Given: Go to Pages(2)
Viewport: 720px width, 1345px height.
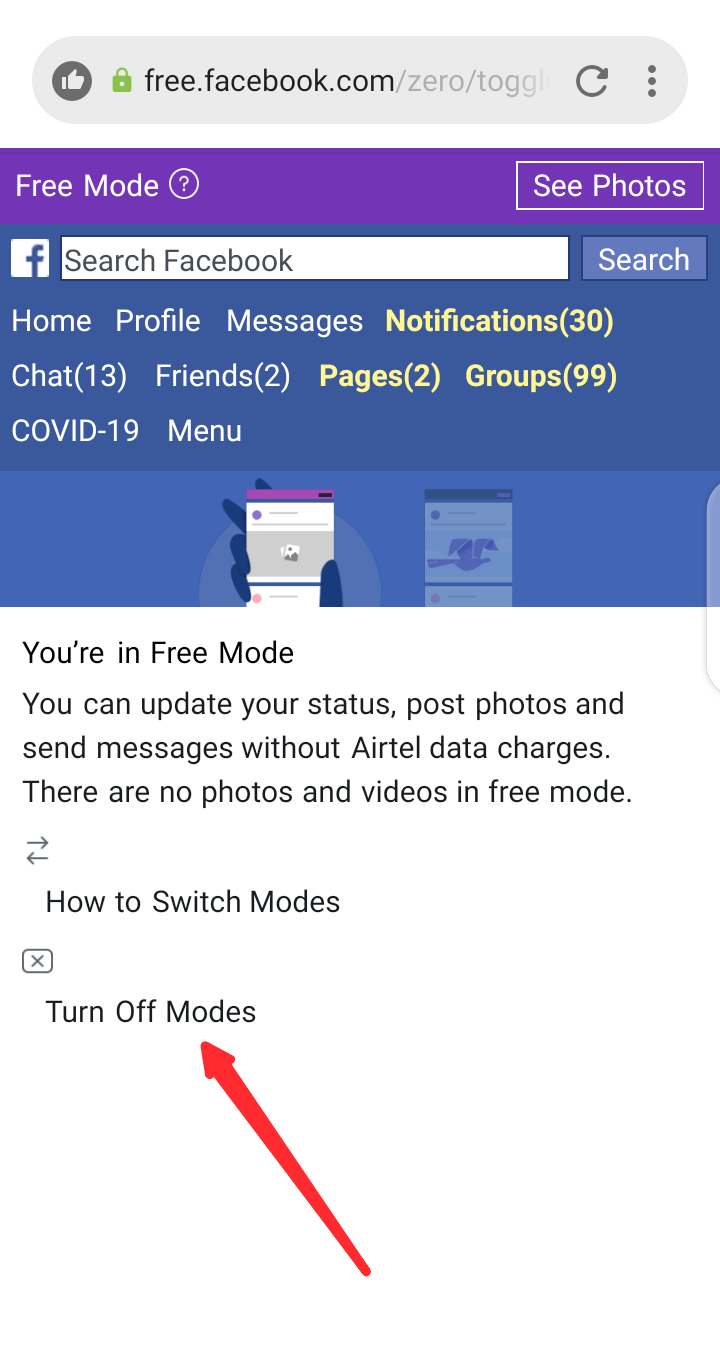Looking at the screenshot, I should (x=380, y=376).
